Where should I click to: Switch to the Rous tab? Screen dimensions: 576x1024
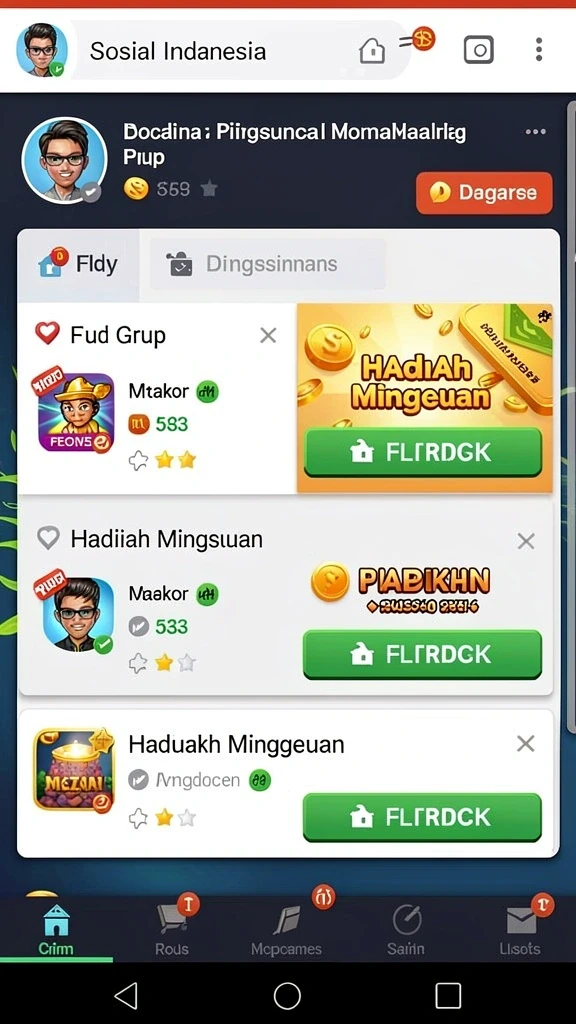click(172, 930)
